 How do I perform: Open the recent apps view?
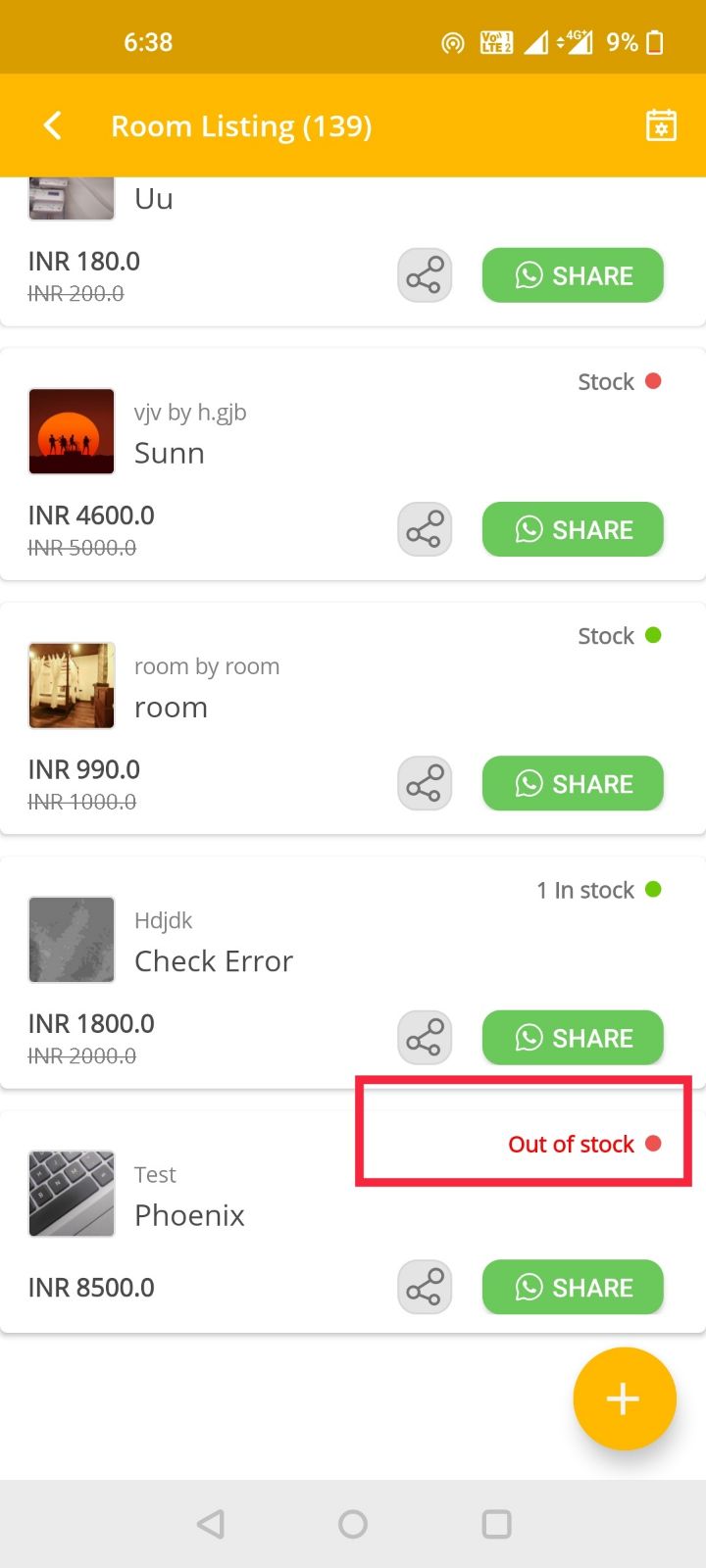point(496,1524)
